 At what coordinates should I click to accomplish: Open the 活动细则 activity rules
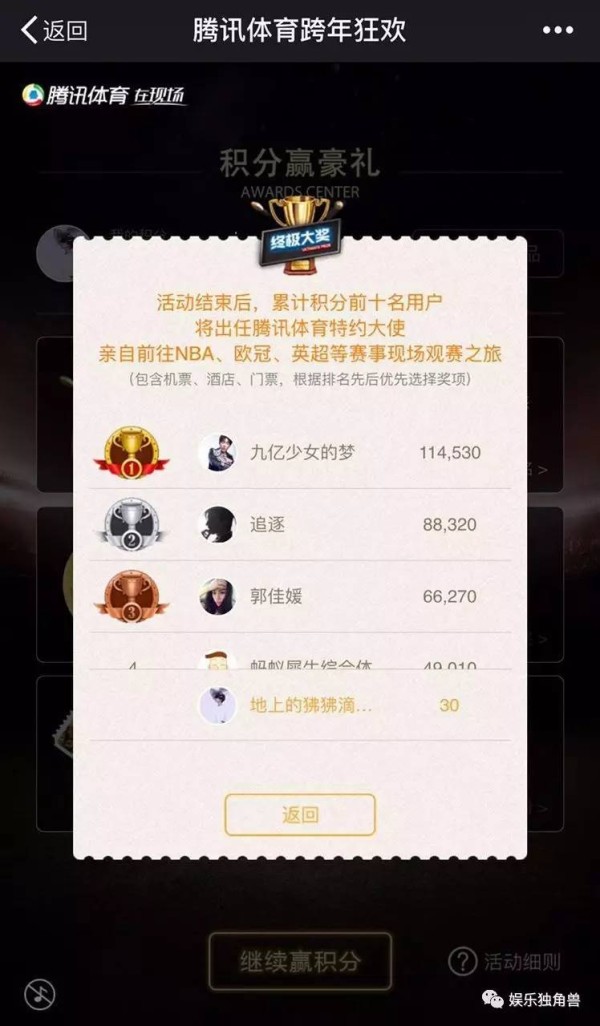506,962
